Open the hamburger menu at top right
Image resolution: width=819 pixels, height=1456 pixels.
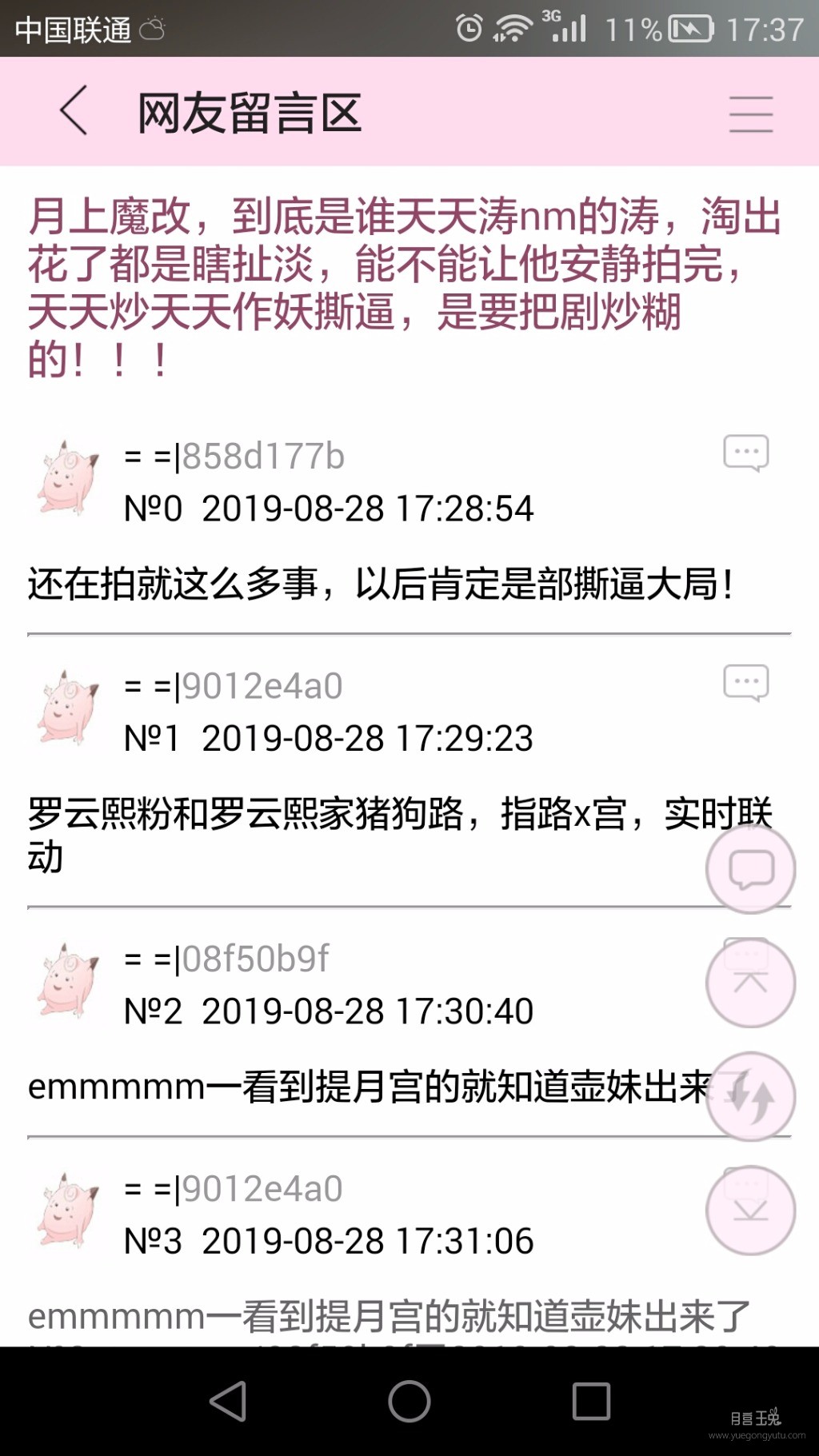(x=749, y=115)
